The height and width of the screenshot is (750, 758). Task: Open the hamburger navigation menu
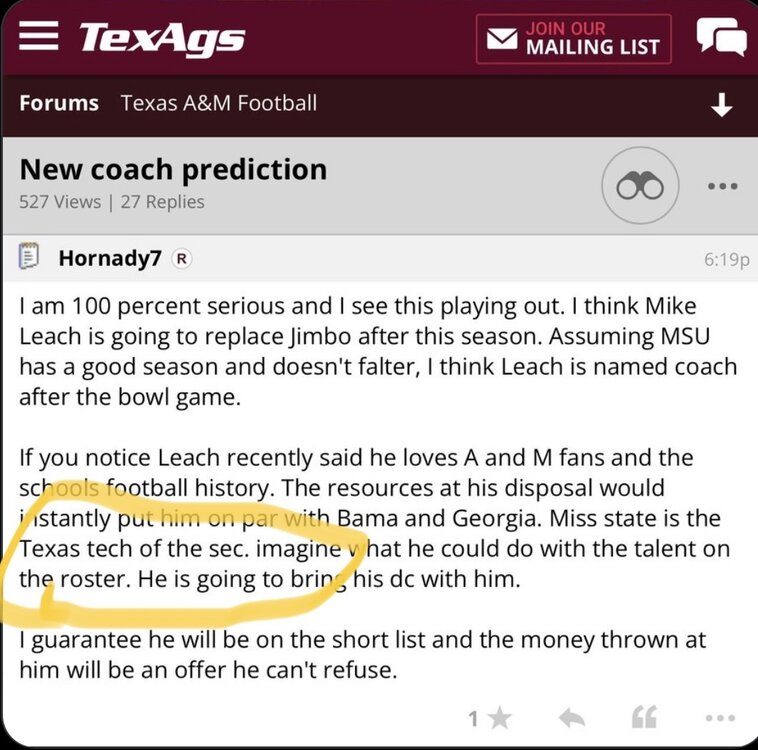point(40,37)
